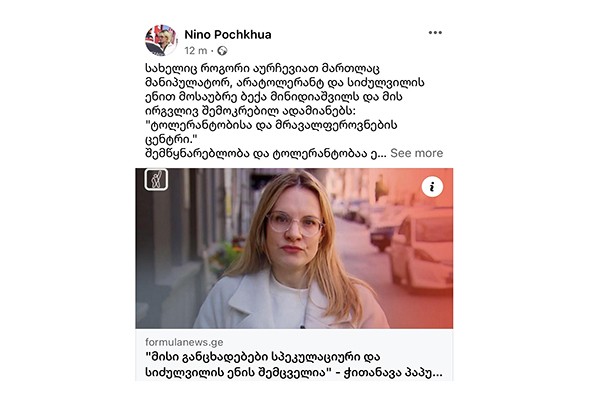Open Nino Pochkhua's profile picture
Screen dimensions: 600x400
160,41
